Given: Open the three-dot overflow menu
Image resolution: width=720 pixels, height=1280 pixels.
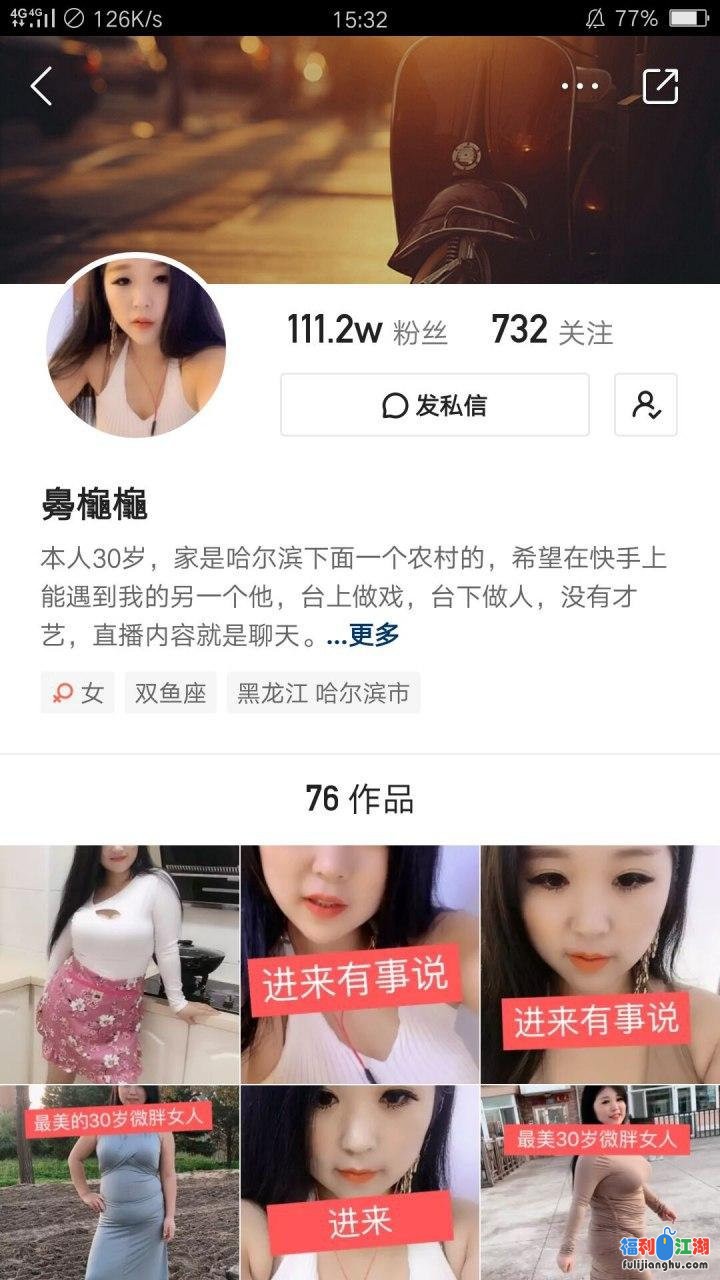Looking at the screenshot, I should [579, 87].
